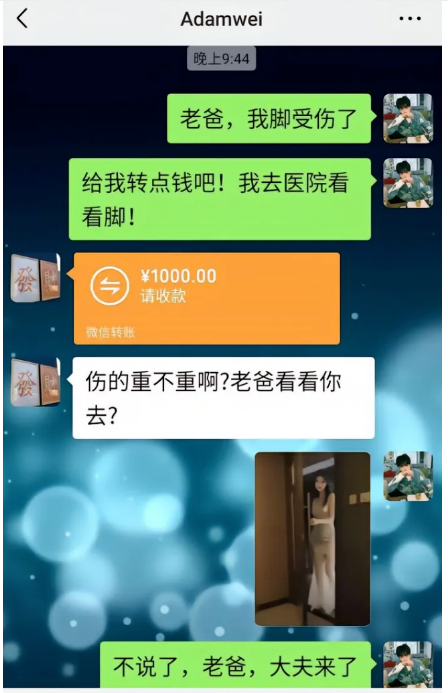Open the three-dot chat options menu
448x693 pixels.
(x=410, y=19)
